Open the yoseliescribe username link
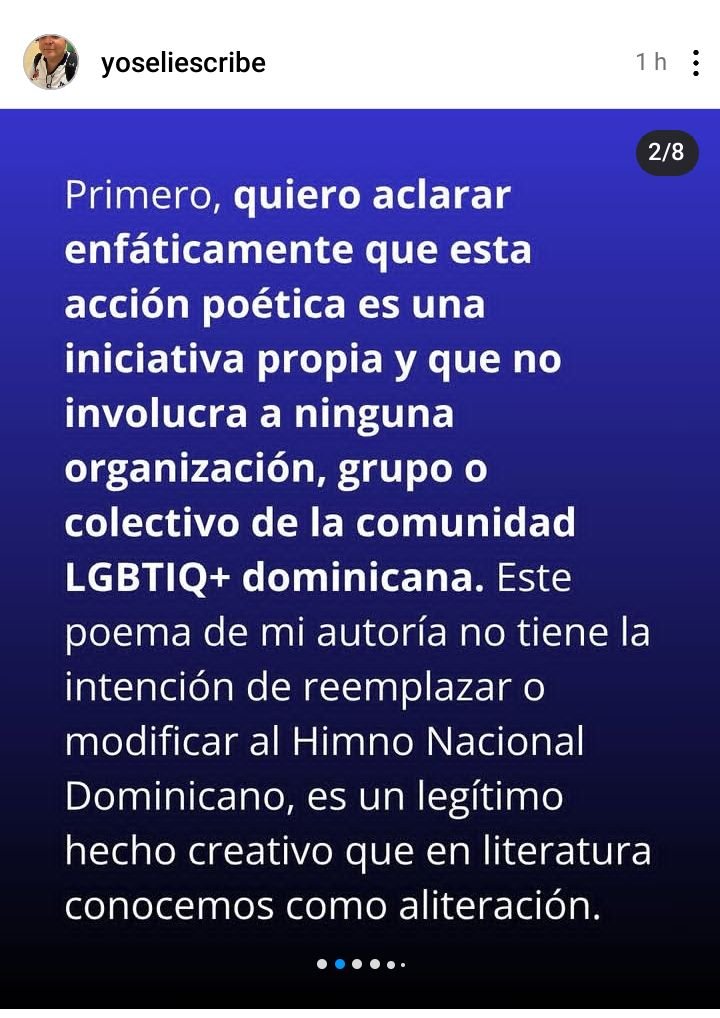 point(183,63)
